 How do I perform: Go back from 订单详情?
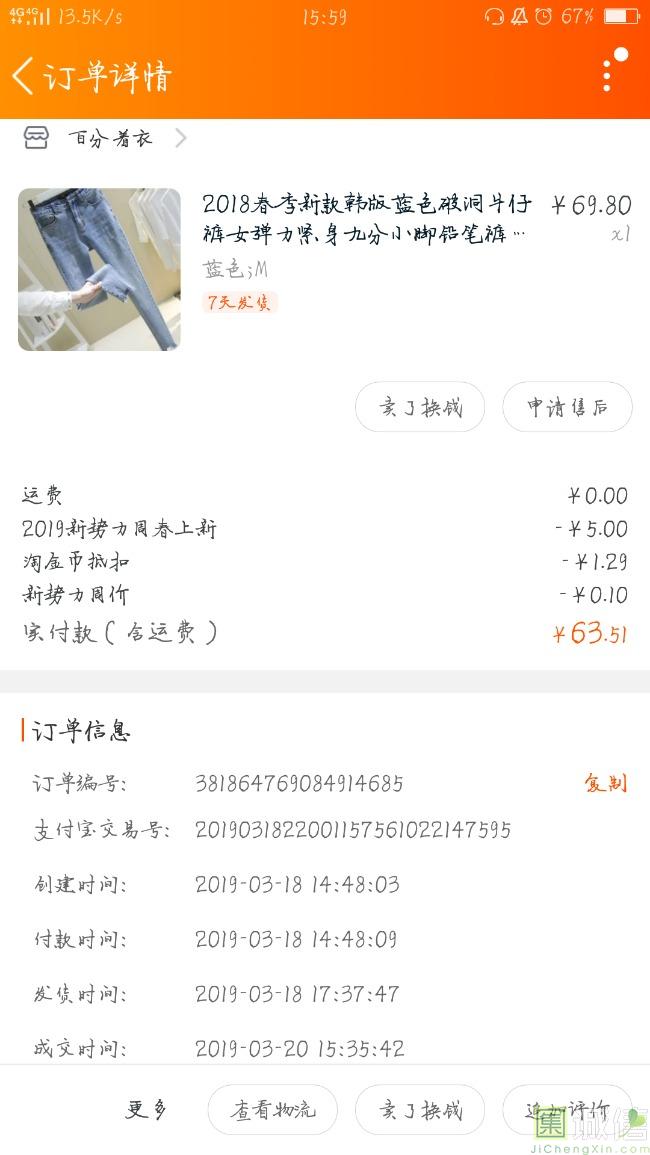pos(22,77)
